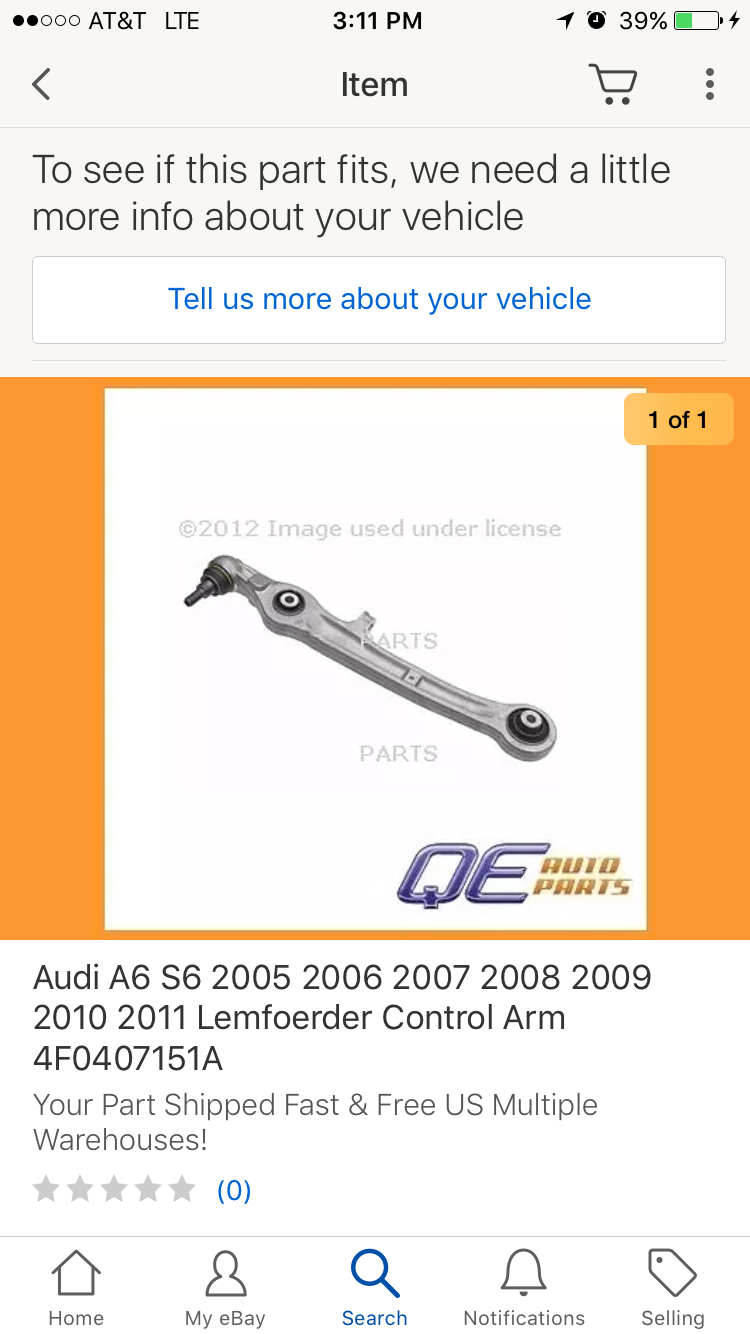Screen dimensions: 750x1334
Task: Tap the first star in the rating row
Action: tap(47, 1189)
